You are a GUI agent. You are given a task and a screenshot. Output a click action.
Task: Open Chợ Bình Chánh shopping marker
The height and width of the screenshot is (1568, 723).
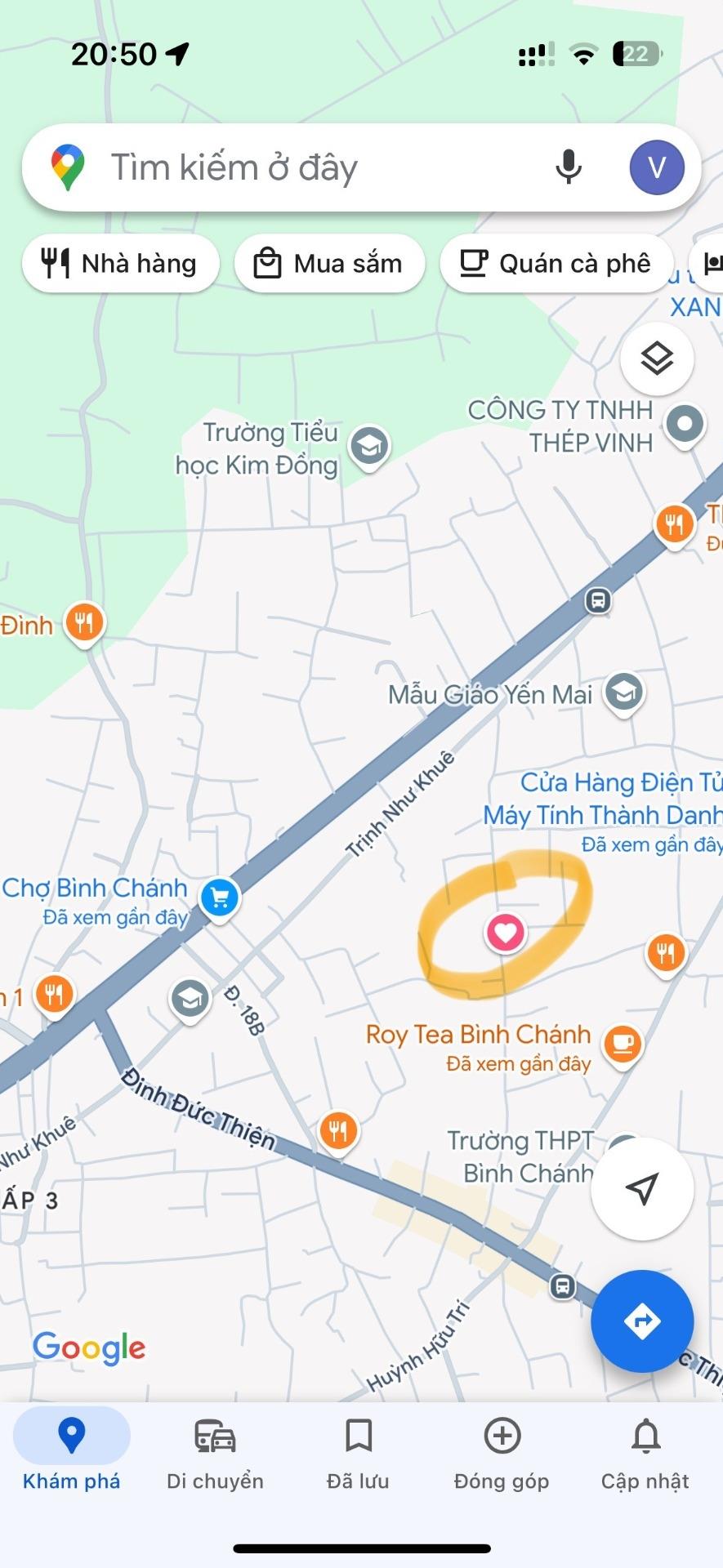(219, 898)
